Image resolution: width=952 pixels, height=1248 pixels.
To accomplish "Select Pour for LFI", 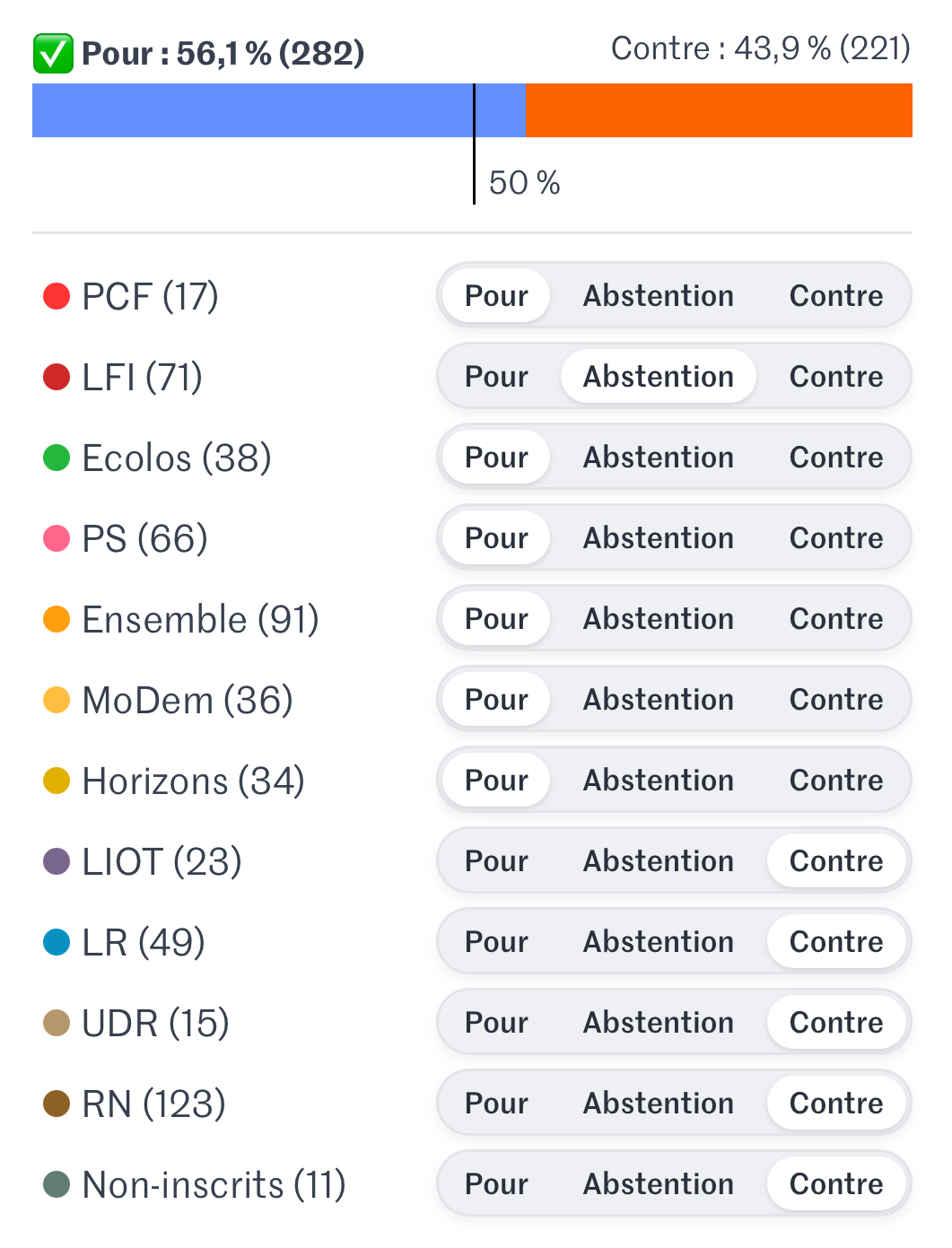I will pos(496,377).
